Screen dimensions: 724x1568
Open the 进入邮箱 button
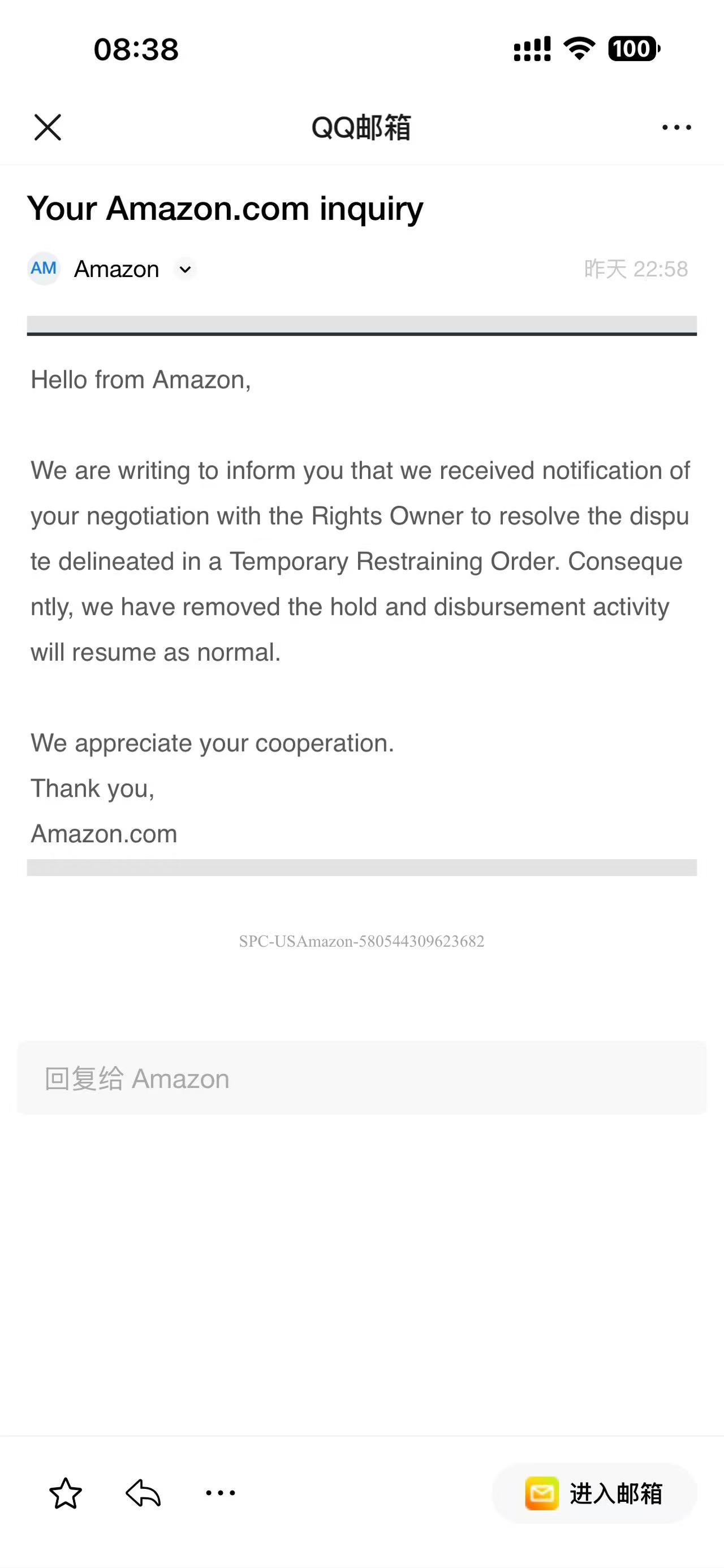coord(594,1493)
